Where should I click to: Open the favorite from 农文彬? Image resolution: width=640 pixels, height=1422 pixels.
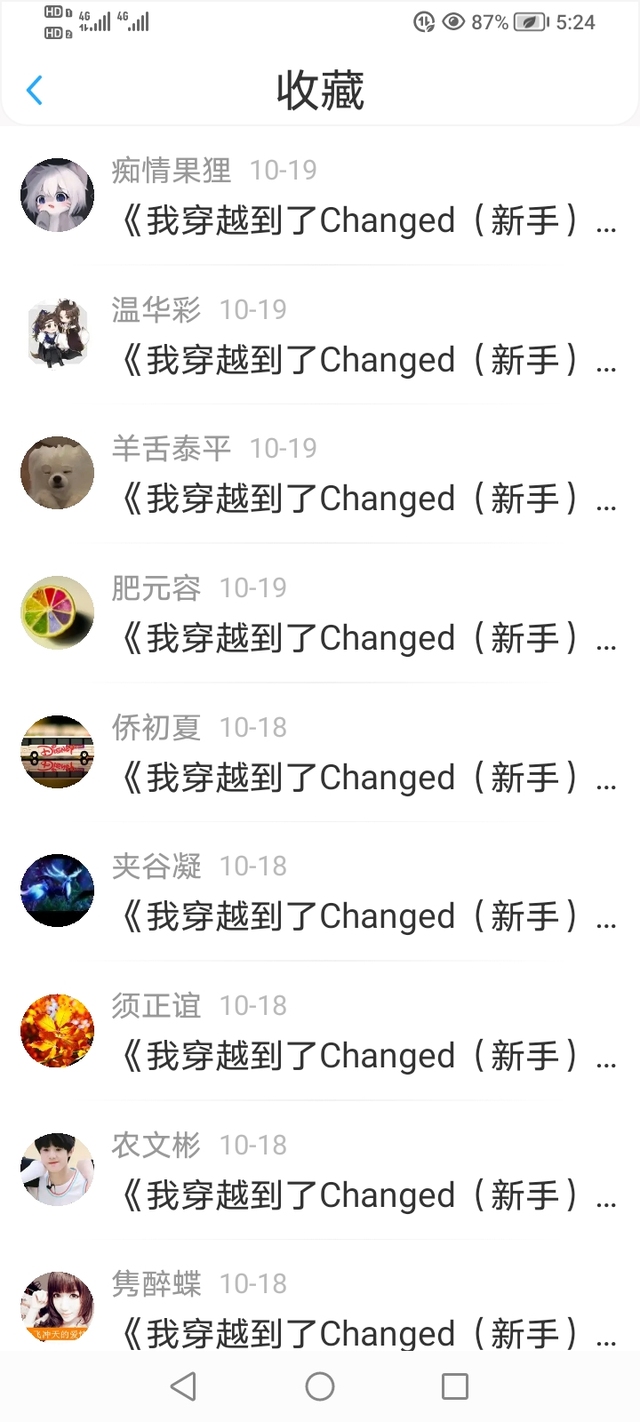tap(366, 1195)
